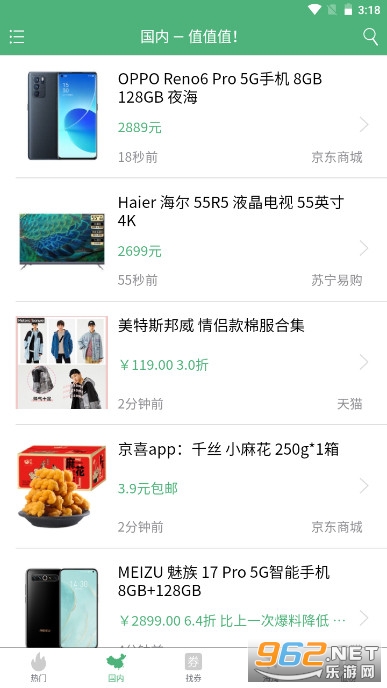Open the 千丝 小麻花 deal
This screenshot has height=688, width=387.
[194, 487]
